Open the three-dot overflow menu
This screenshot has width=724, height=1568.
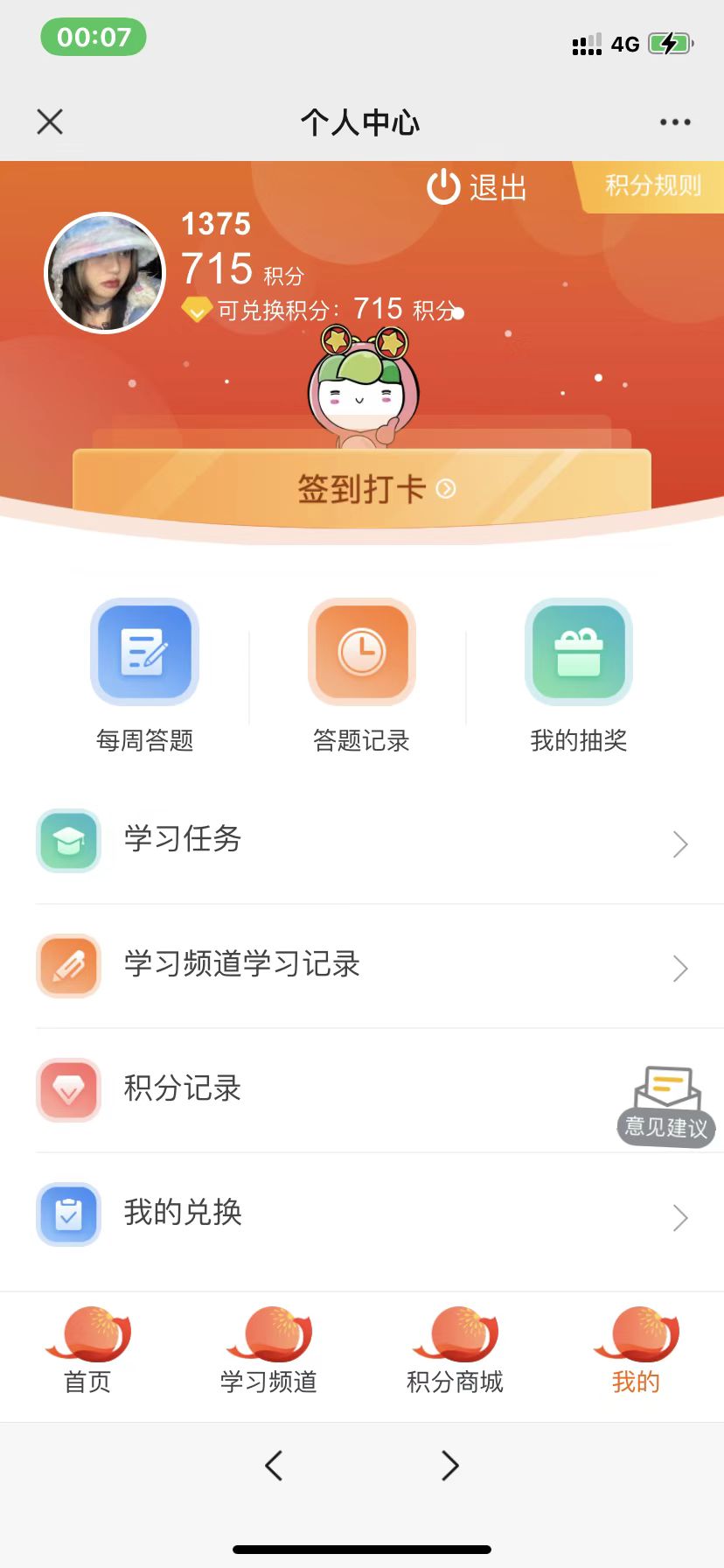[675, 122]
